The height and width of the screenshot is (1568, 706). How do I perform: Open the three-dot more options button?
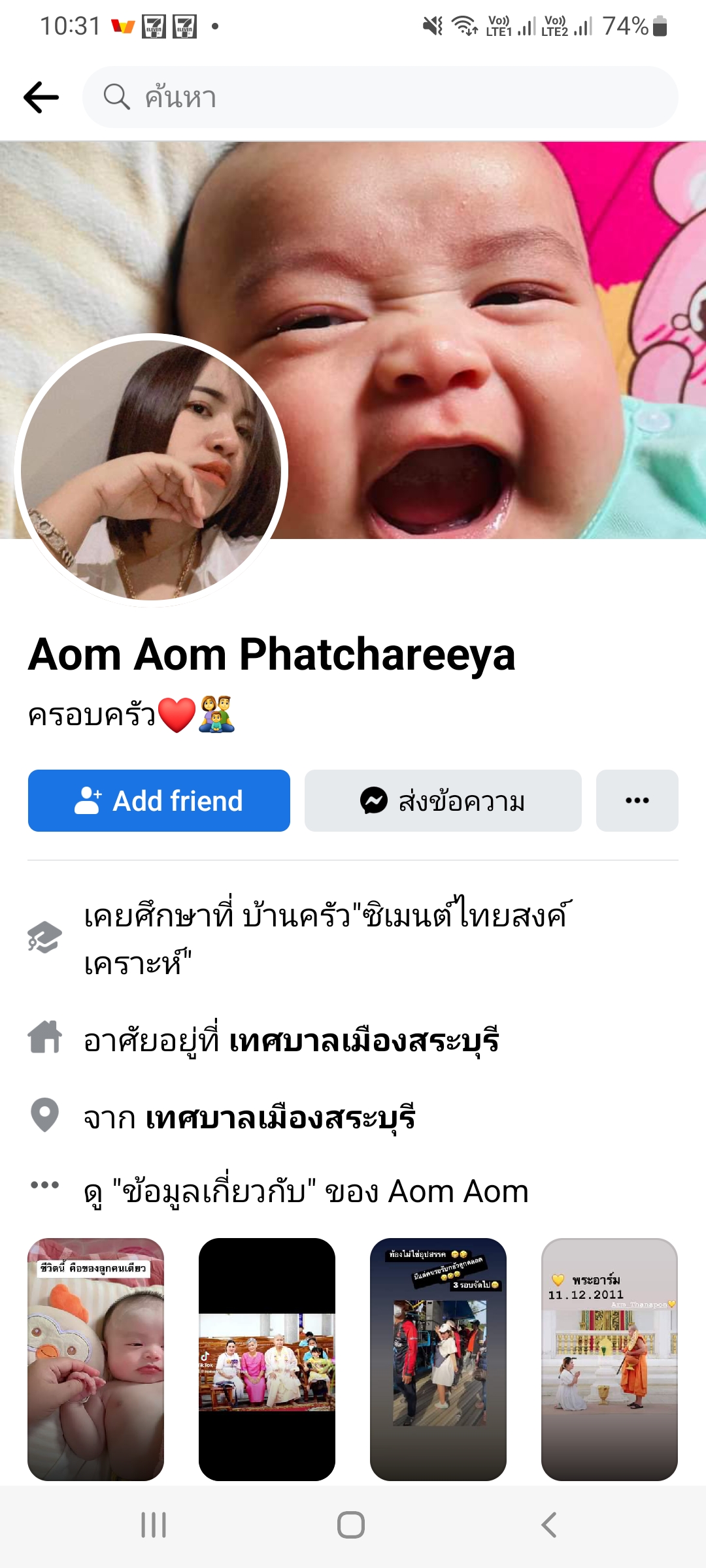point(637,800)
